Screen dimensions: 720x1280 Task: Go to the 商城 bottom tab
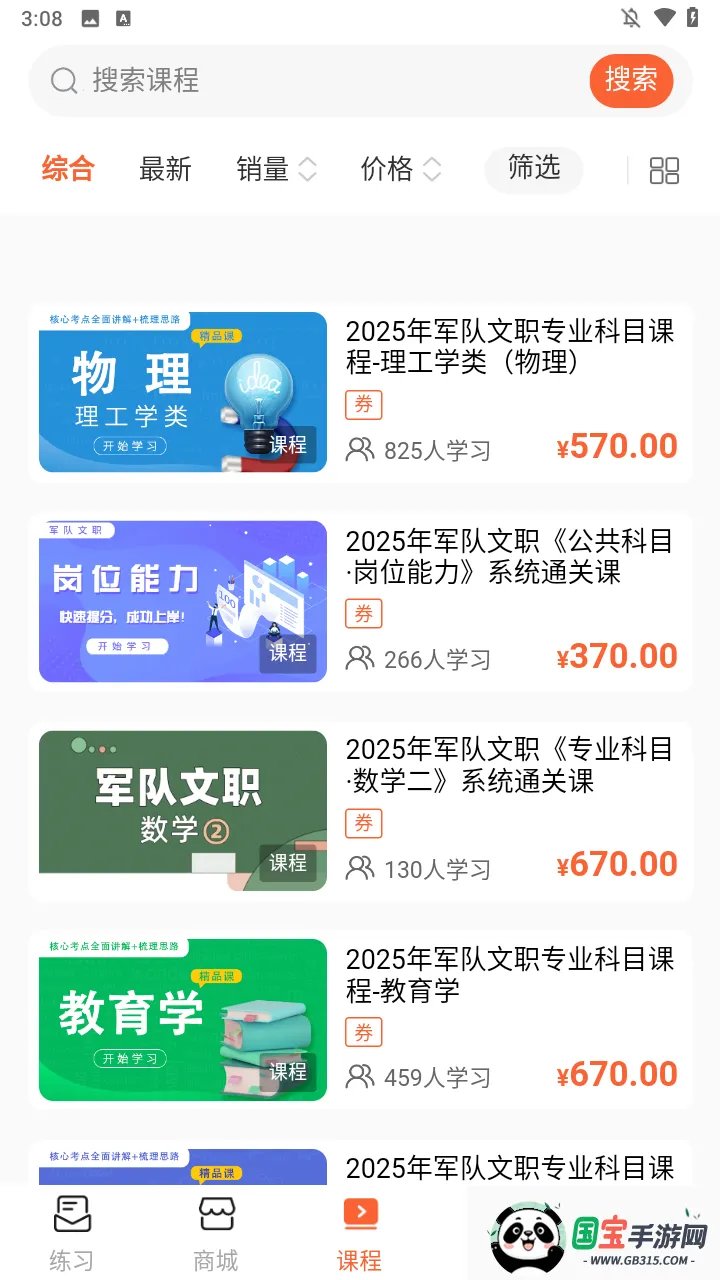pos(216,1232)
